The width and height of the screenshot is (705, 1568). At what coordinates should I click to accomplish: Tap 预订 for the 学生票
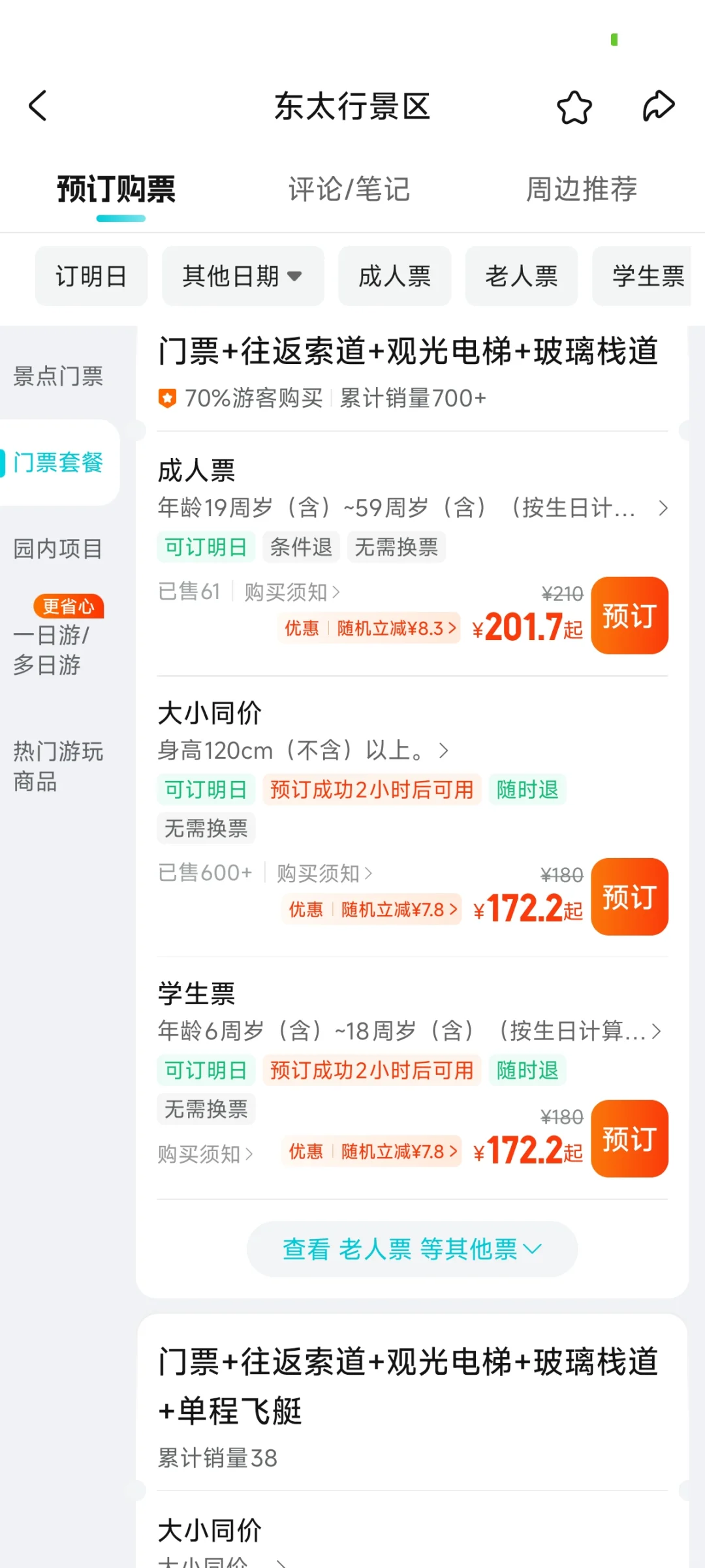click(629, 1139)
